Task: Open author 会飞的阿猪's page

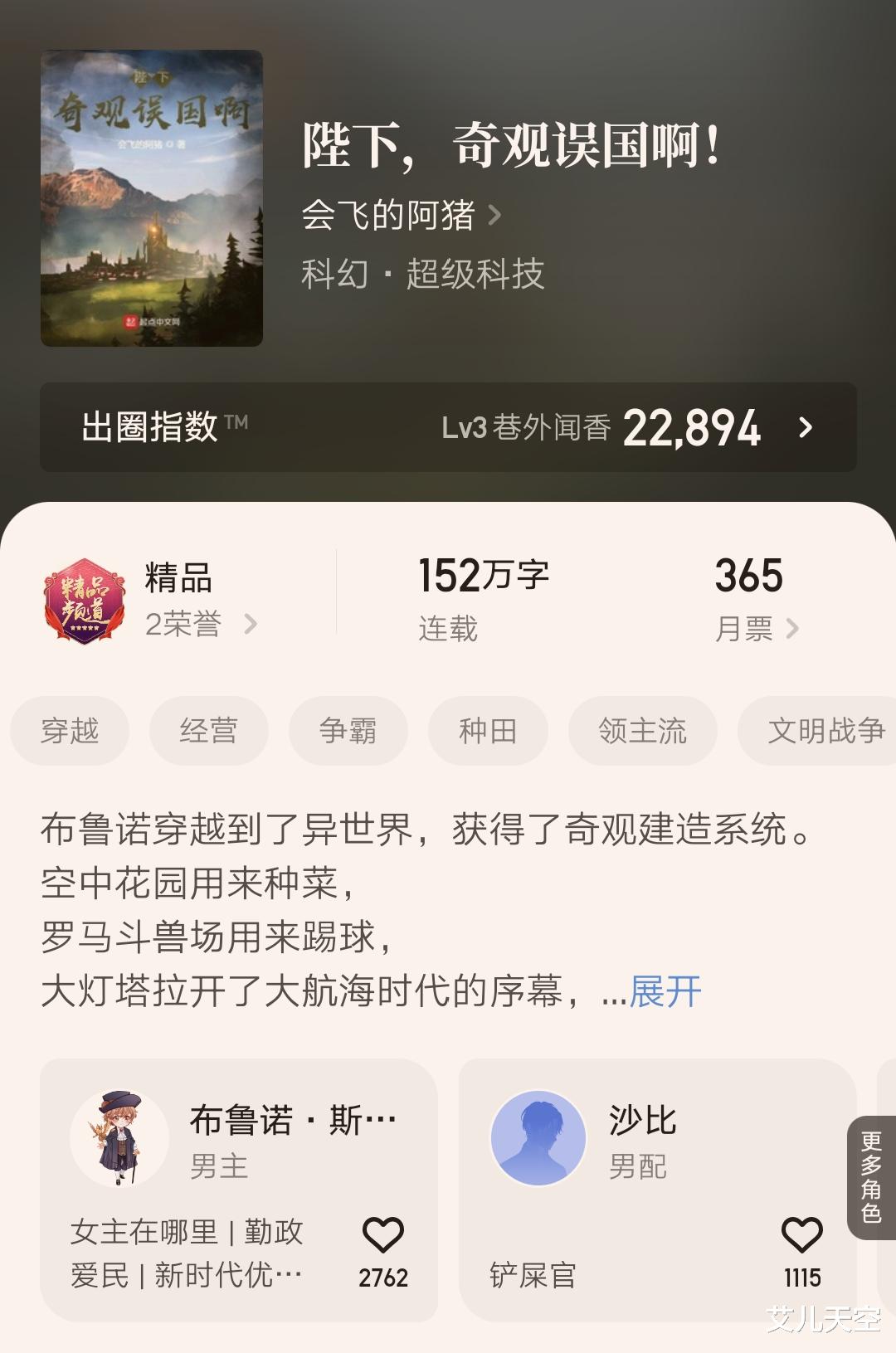Action: [x=390, y=213]
